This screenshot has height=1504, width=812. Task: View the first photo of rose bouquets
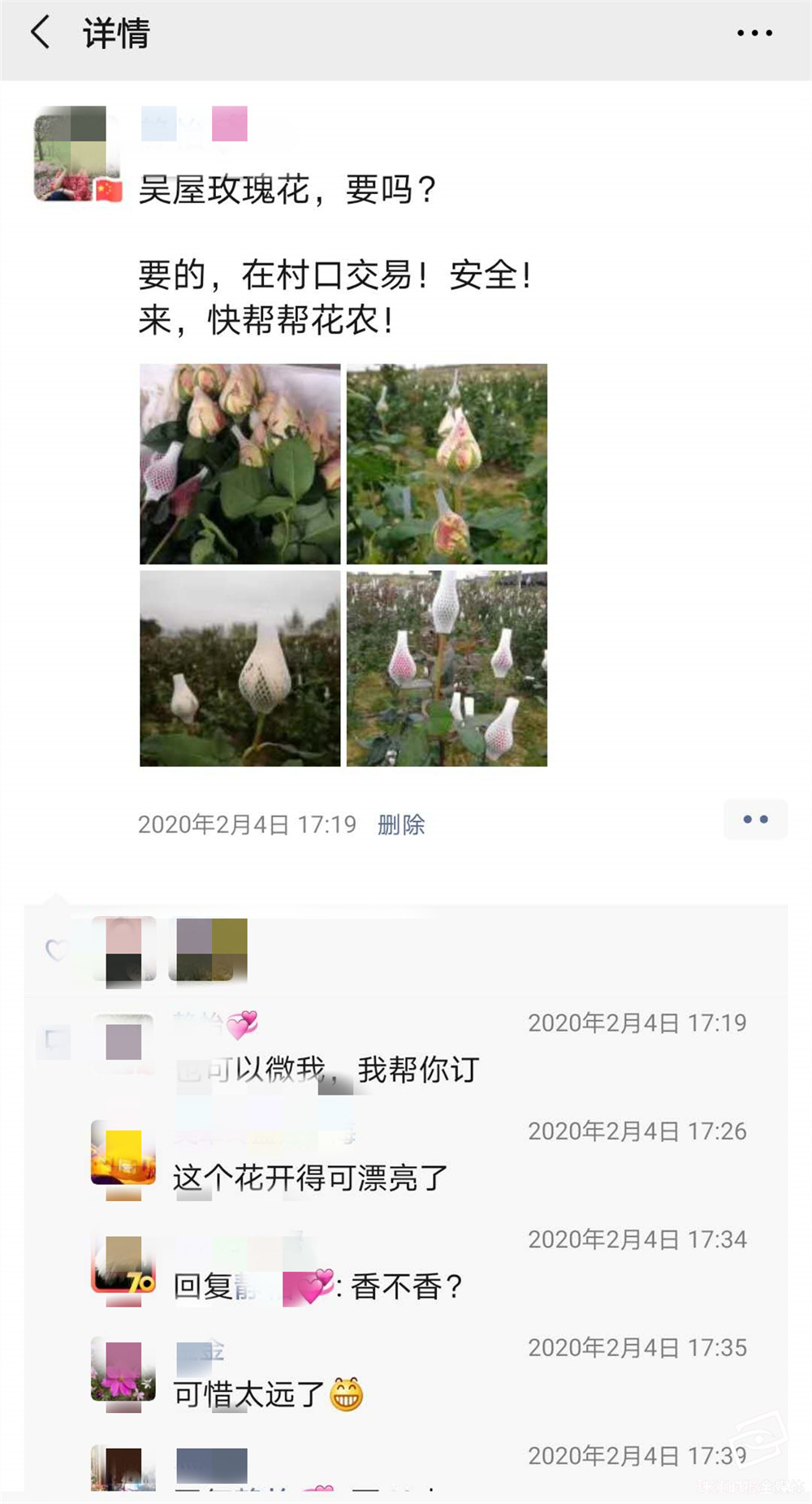240,464
